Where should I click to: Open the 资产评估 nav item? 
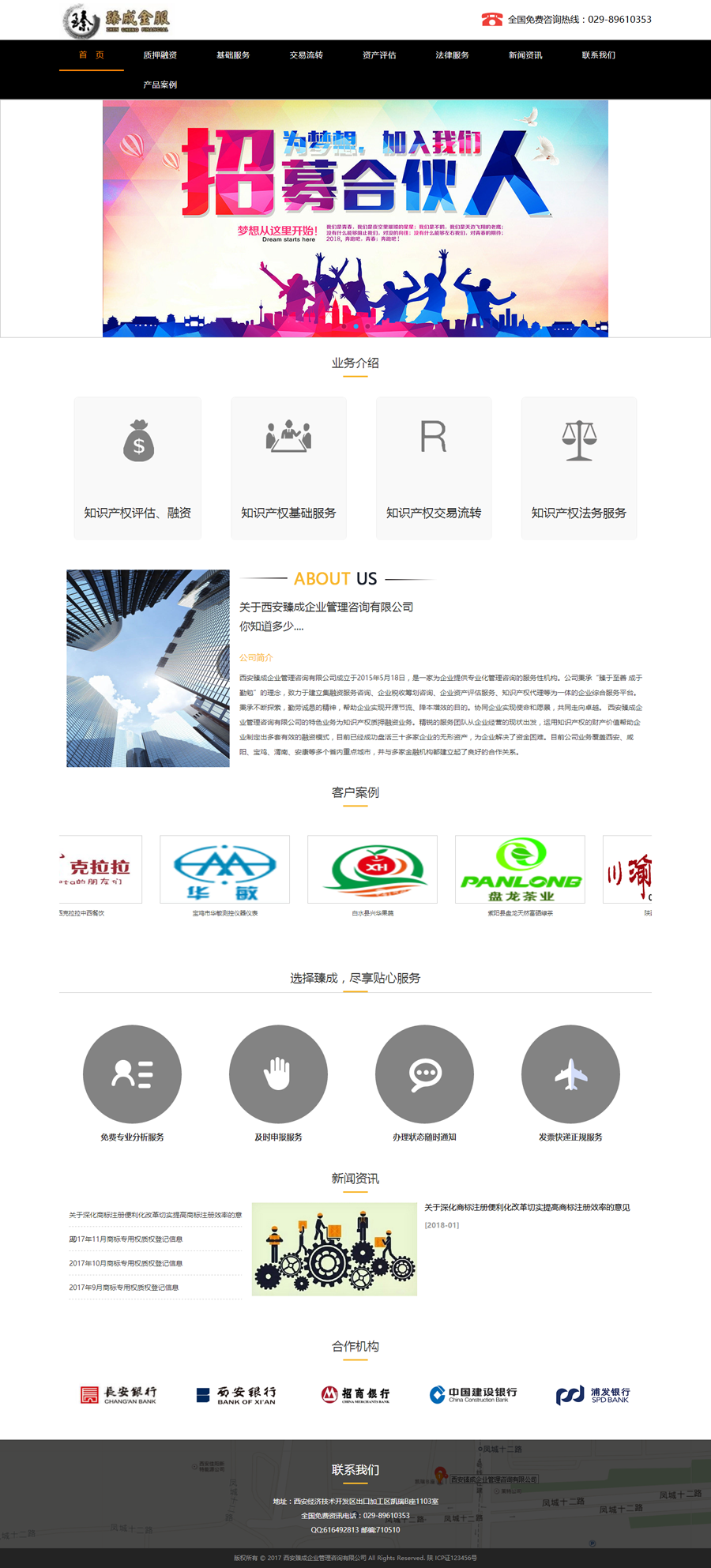click(x=379, y=55)
